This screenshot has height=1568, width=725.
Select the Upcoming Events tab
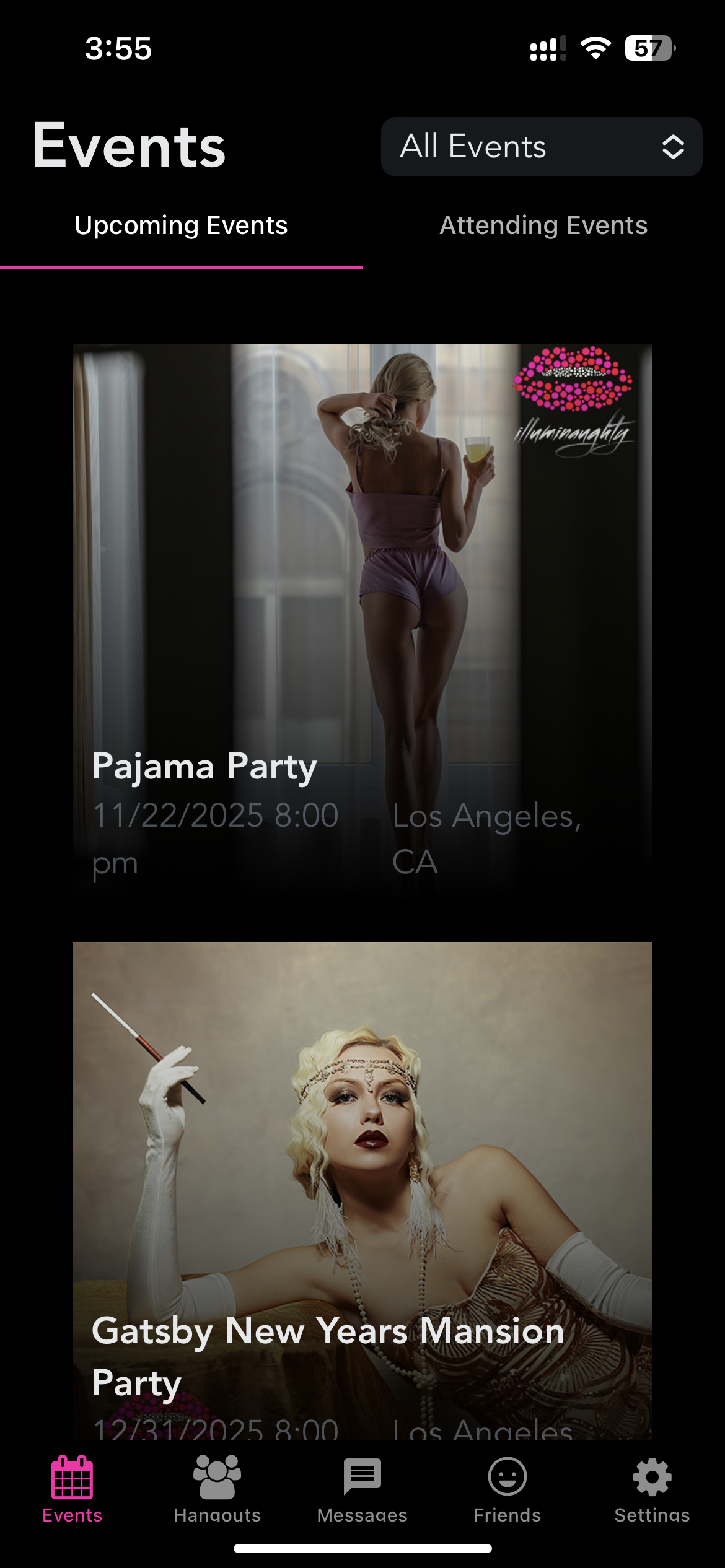(181, 226)
